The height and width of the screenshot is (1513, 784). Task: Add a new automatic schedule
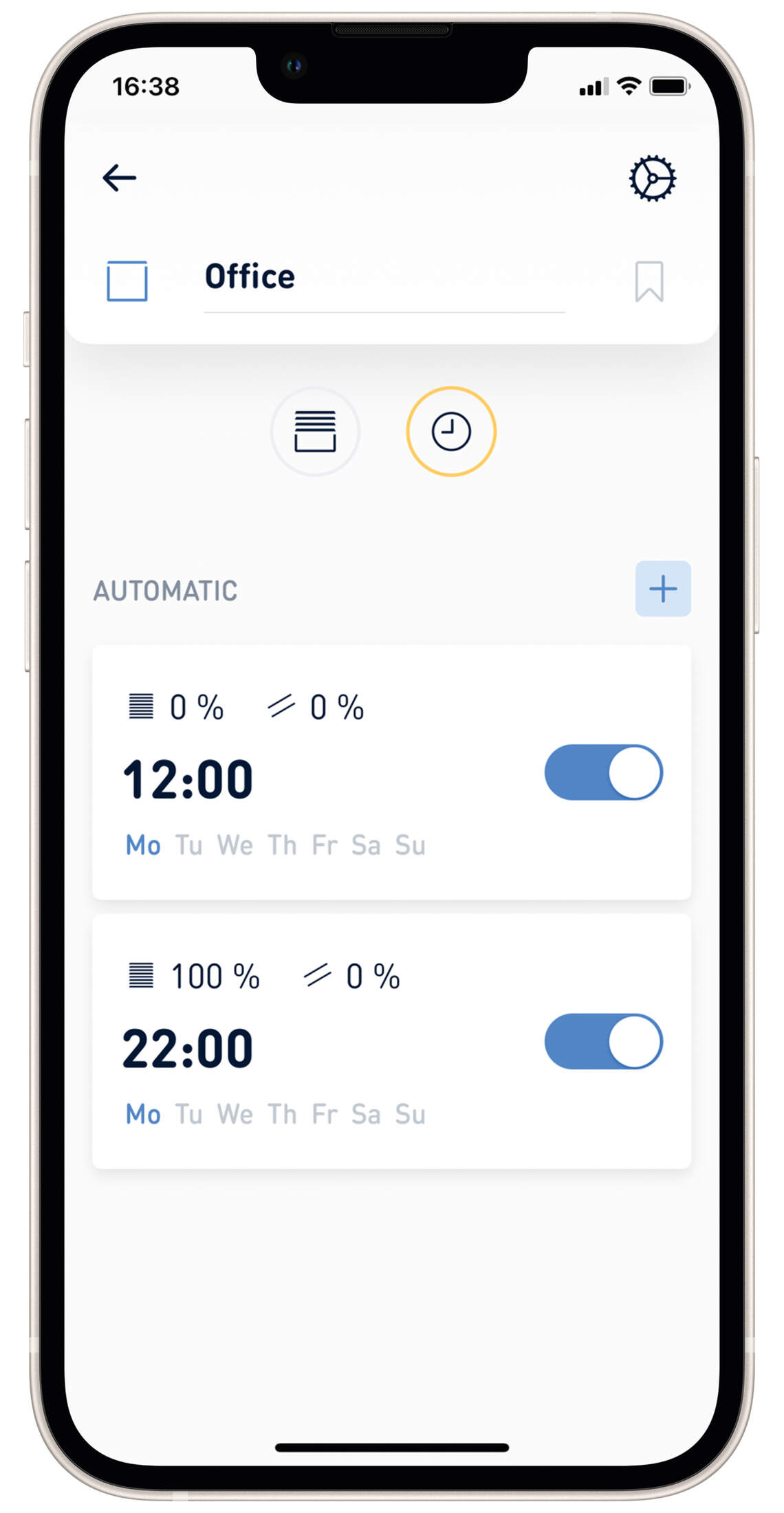[x=662, y=589]
